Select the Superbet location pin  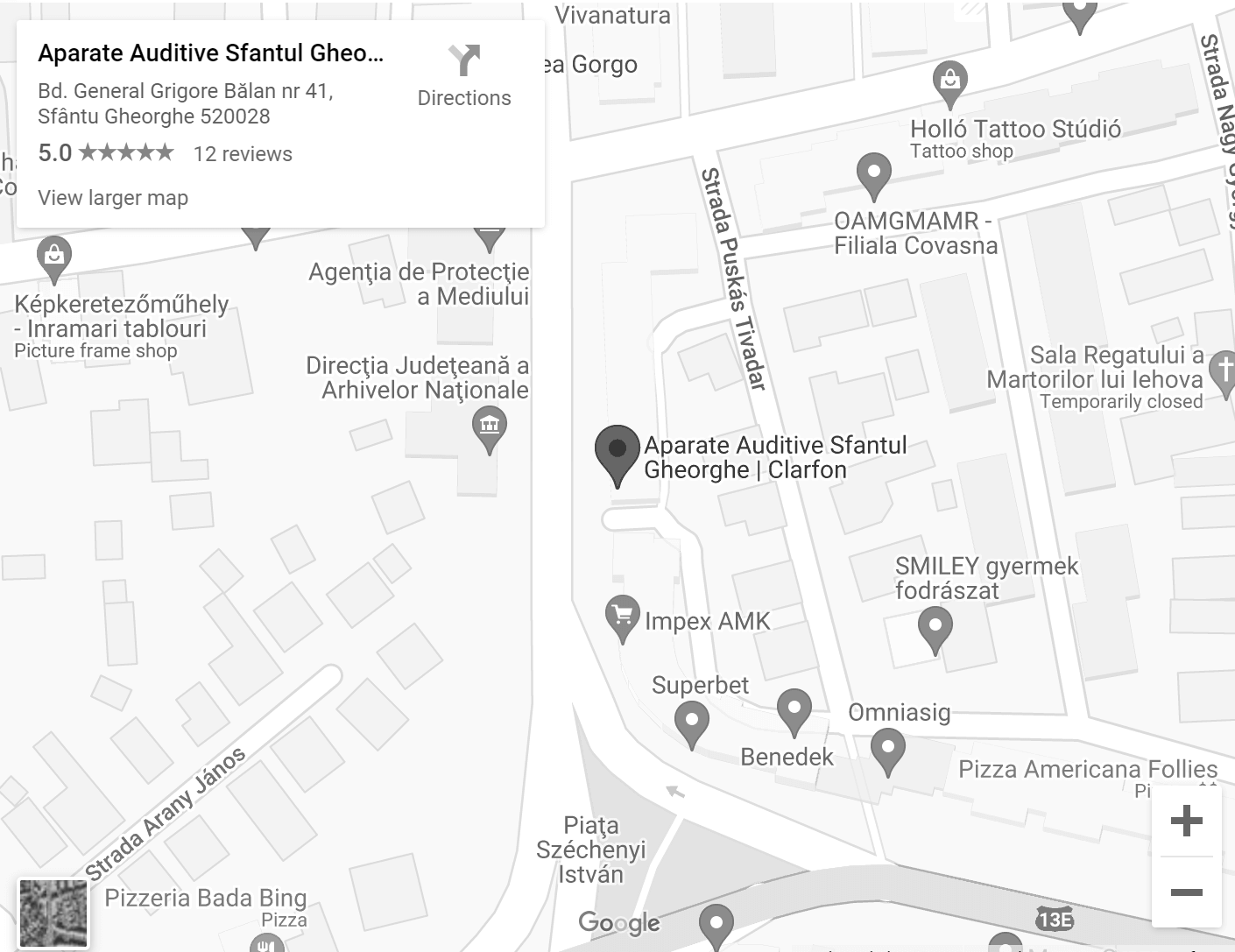(x=691, y=723)
